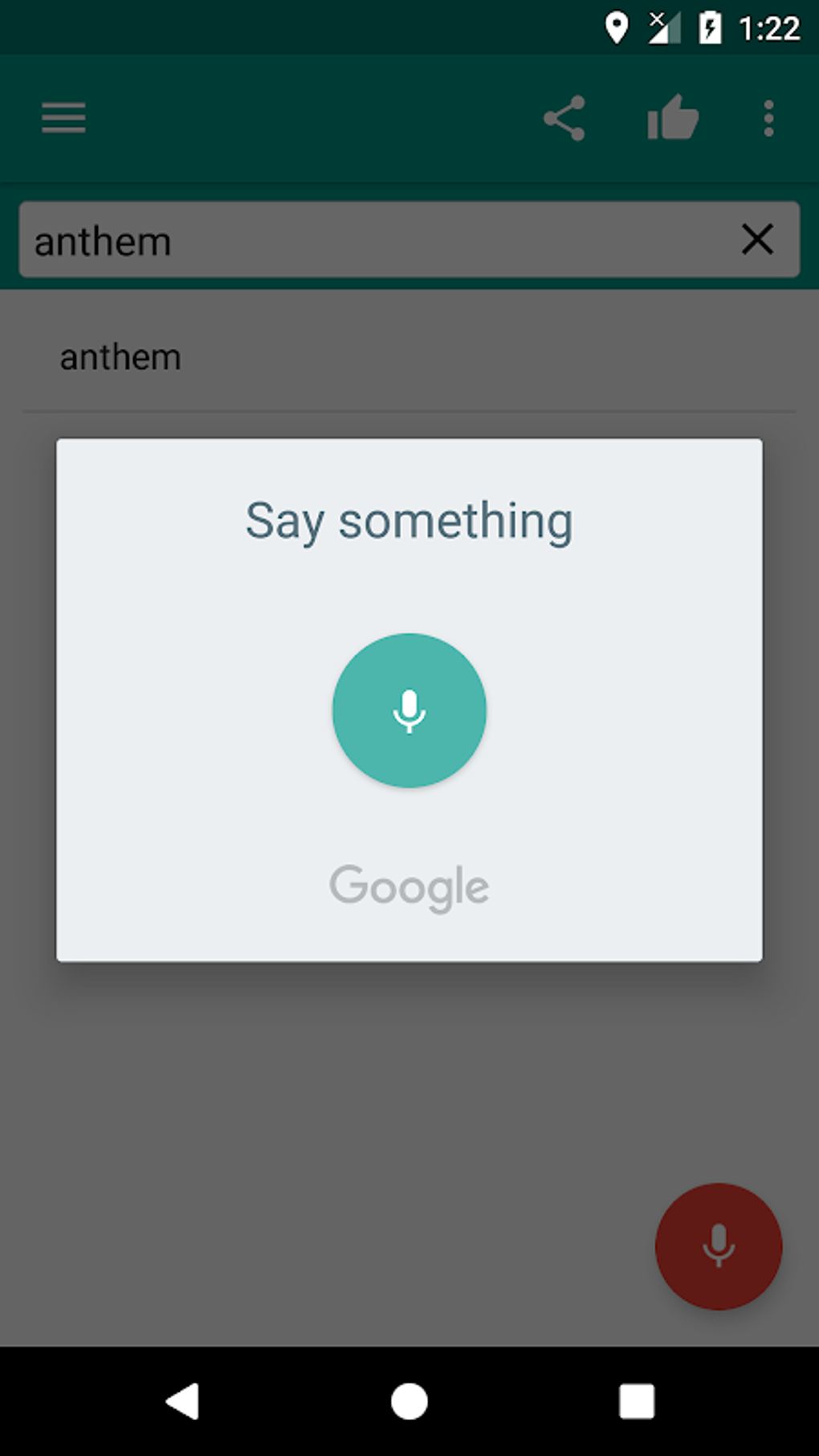819x1456 pixels.
Task: Open the hamburger drawer menu
Action: pyautogui.click(x=63, y=119)
